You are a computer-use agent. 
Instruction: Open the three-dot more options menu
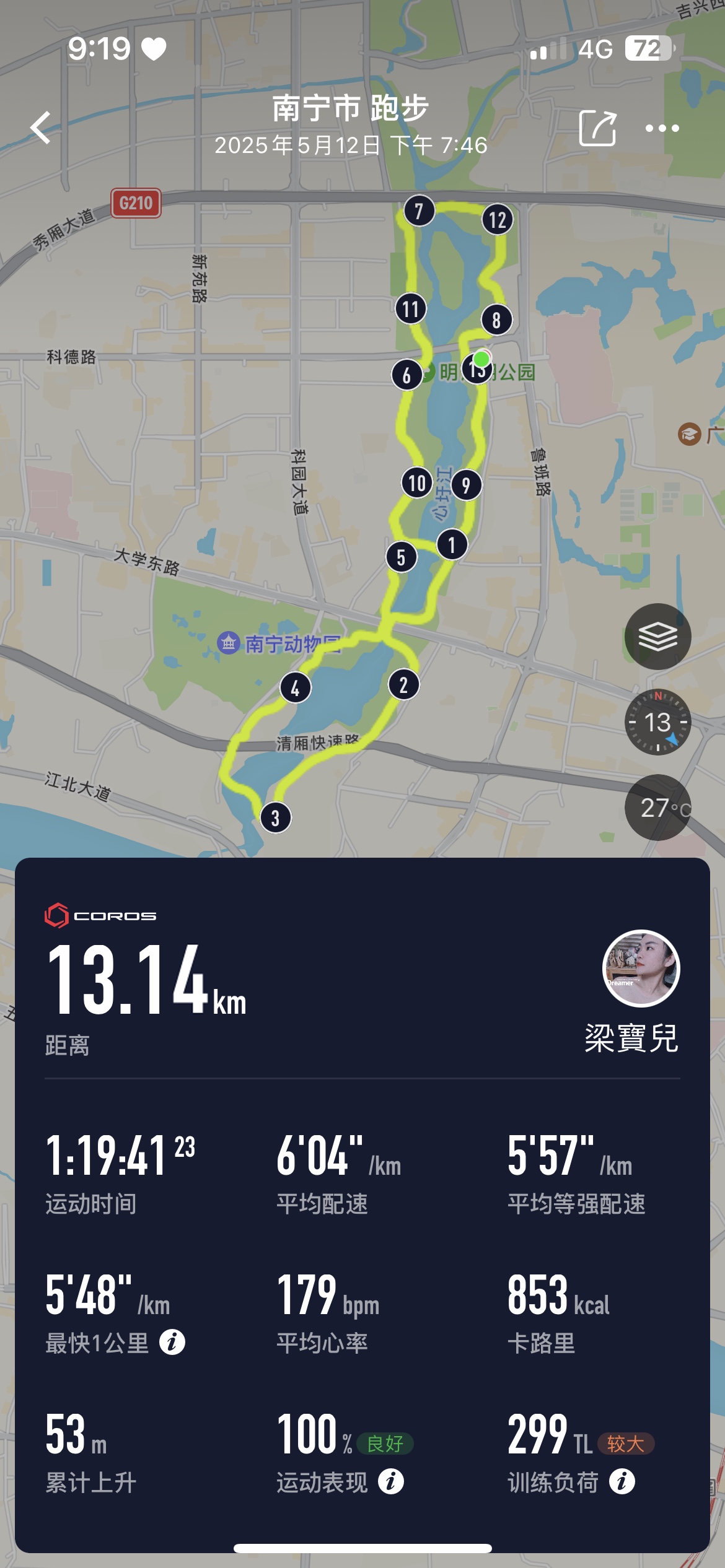pos(662,128)
